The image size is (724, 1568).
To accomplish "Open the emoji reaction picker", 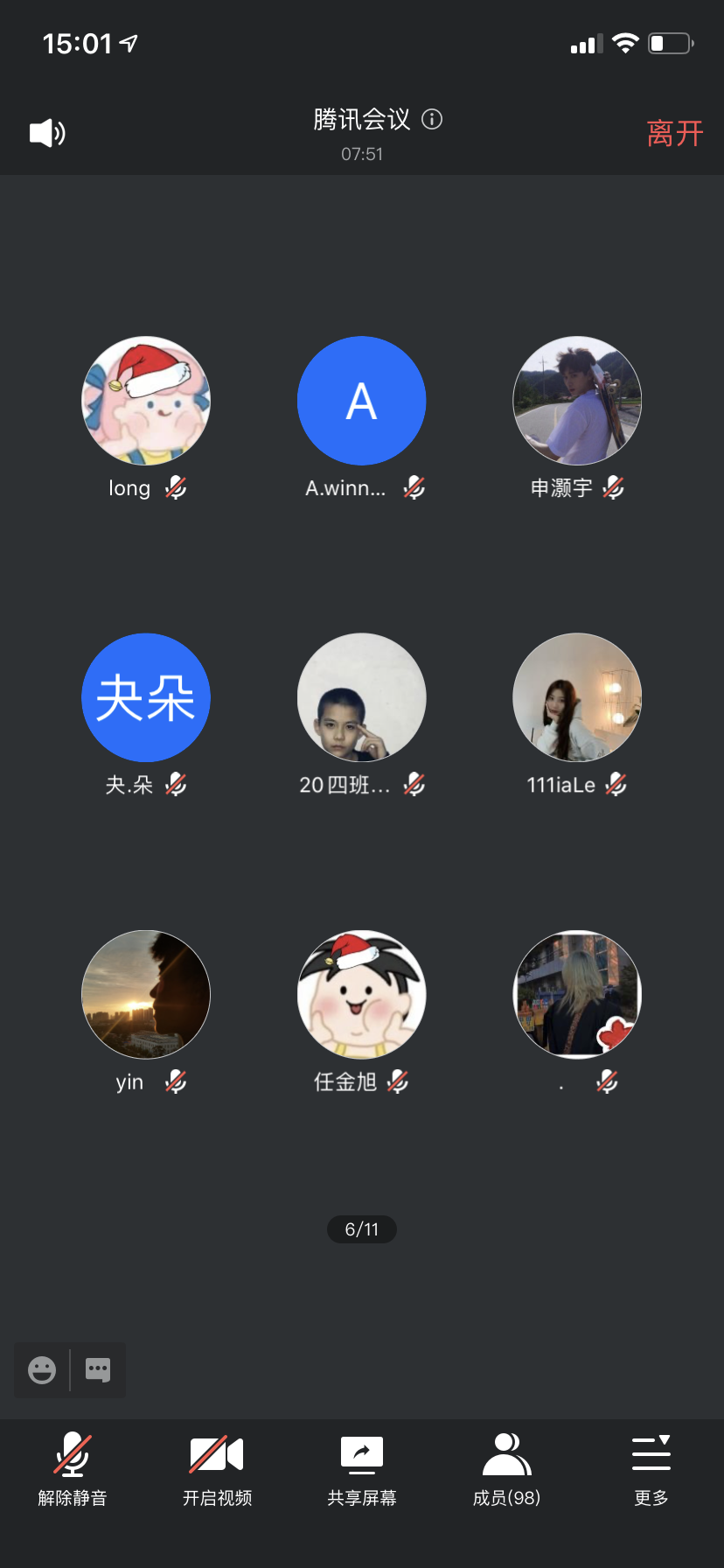I will (x=42, y=1369).
